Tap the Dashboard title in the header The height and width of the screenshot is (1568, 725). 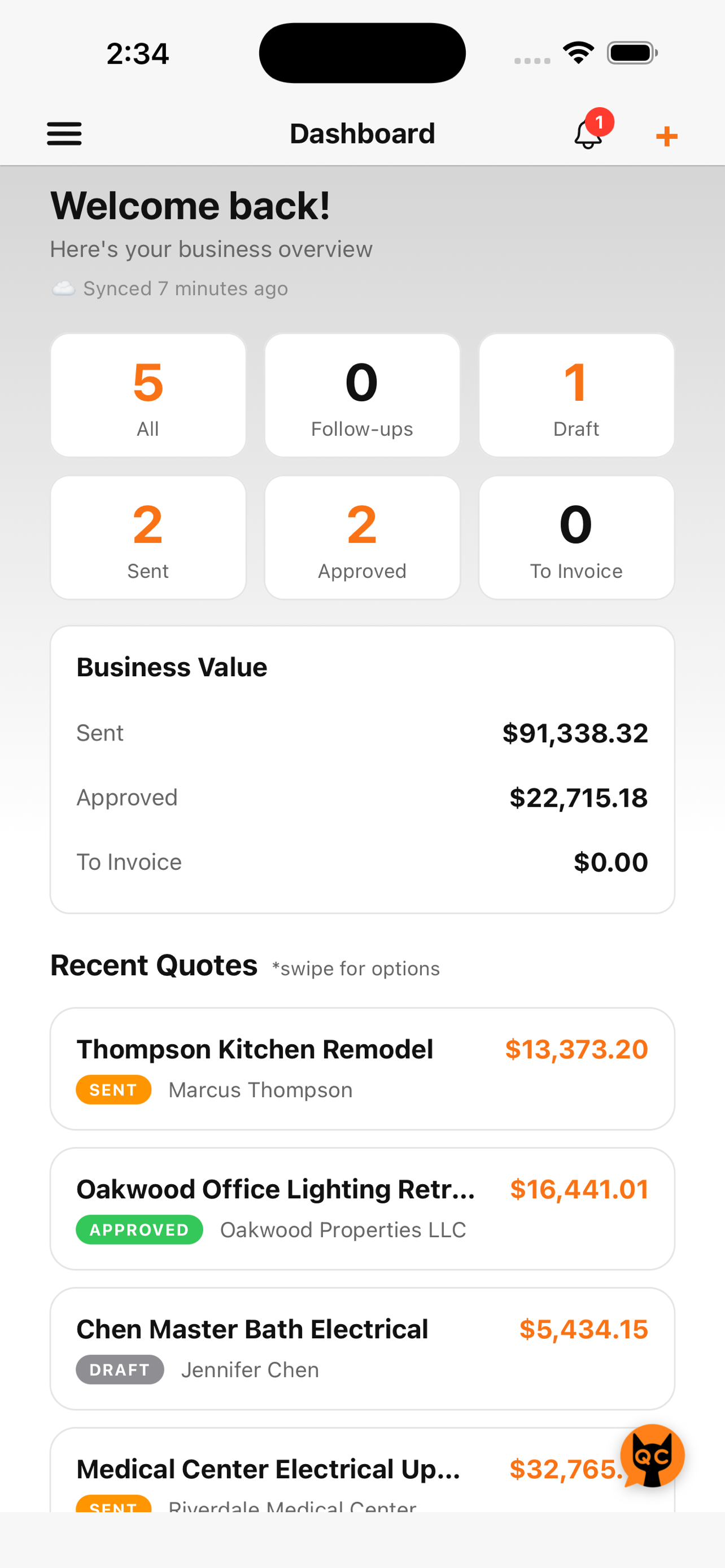pyautogui.click(x=362, y=133)
